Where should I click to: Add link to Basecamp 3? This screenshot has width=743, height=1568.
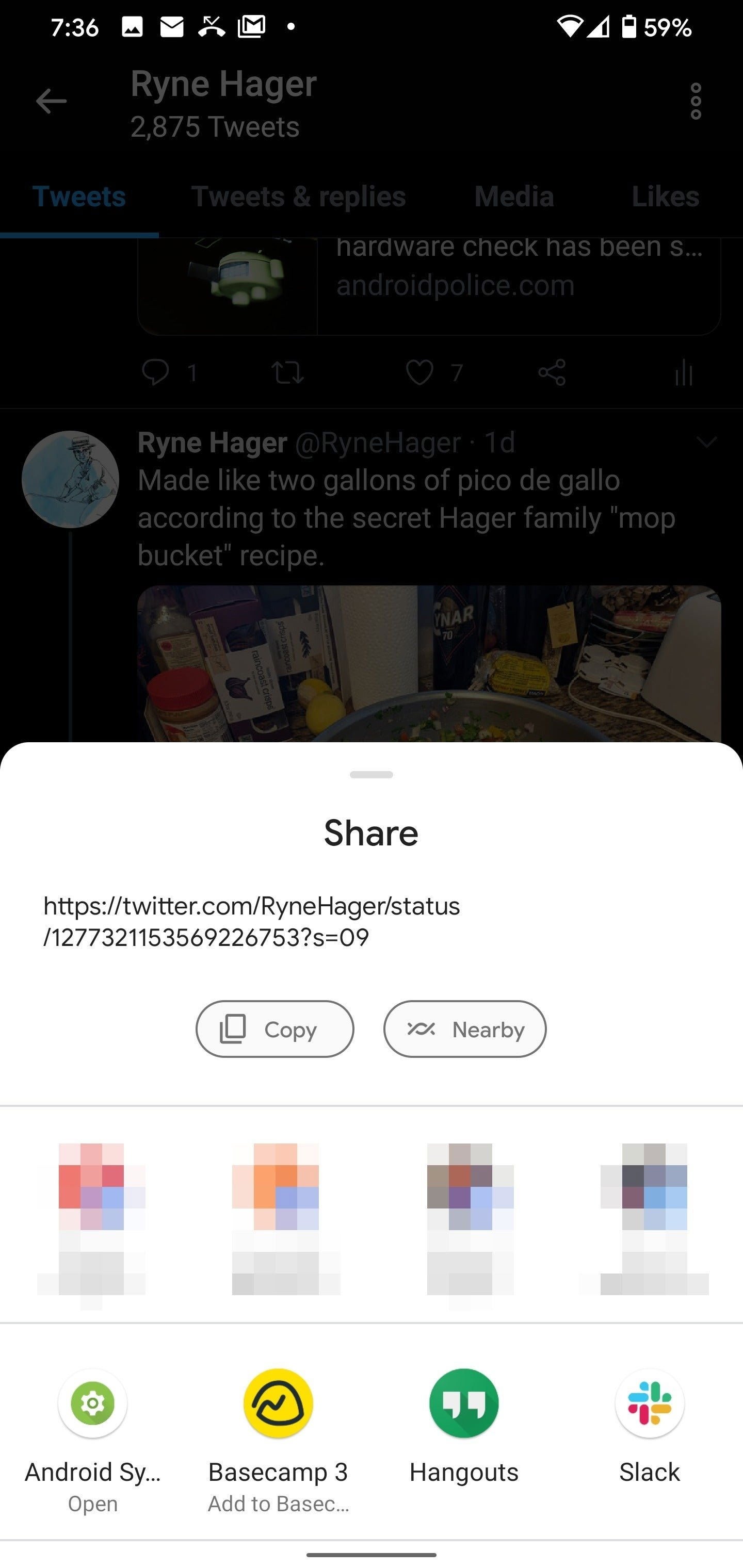[x=278, y=1403]
